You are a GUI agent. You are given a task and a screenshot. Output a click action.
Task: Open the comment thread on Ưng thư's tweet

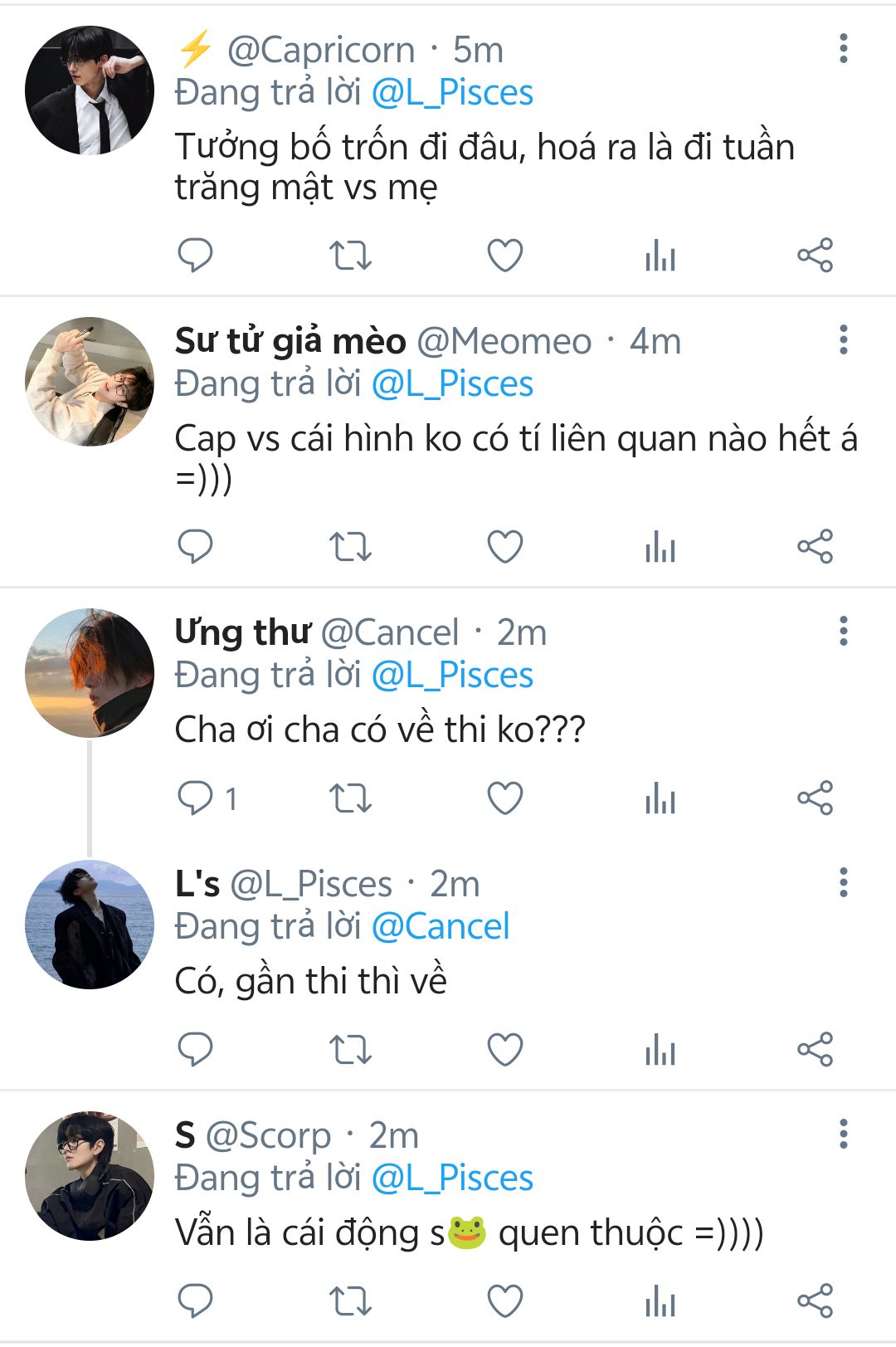click(196, 798)
